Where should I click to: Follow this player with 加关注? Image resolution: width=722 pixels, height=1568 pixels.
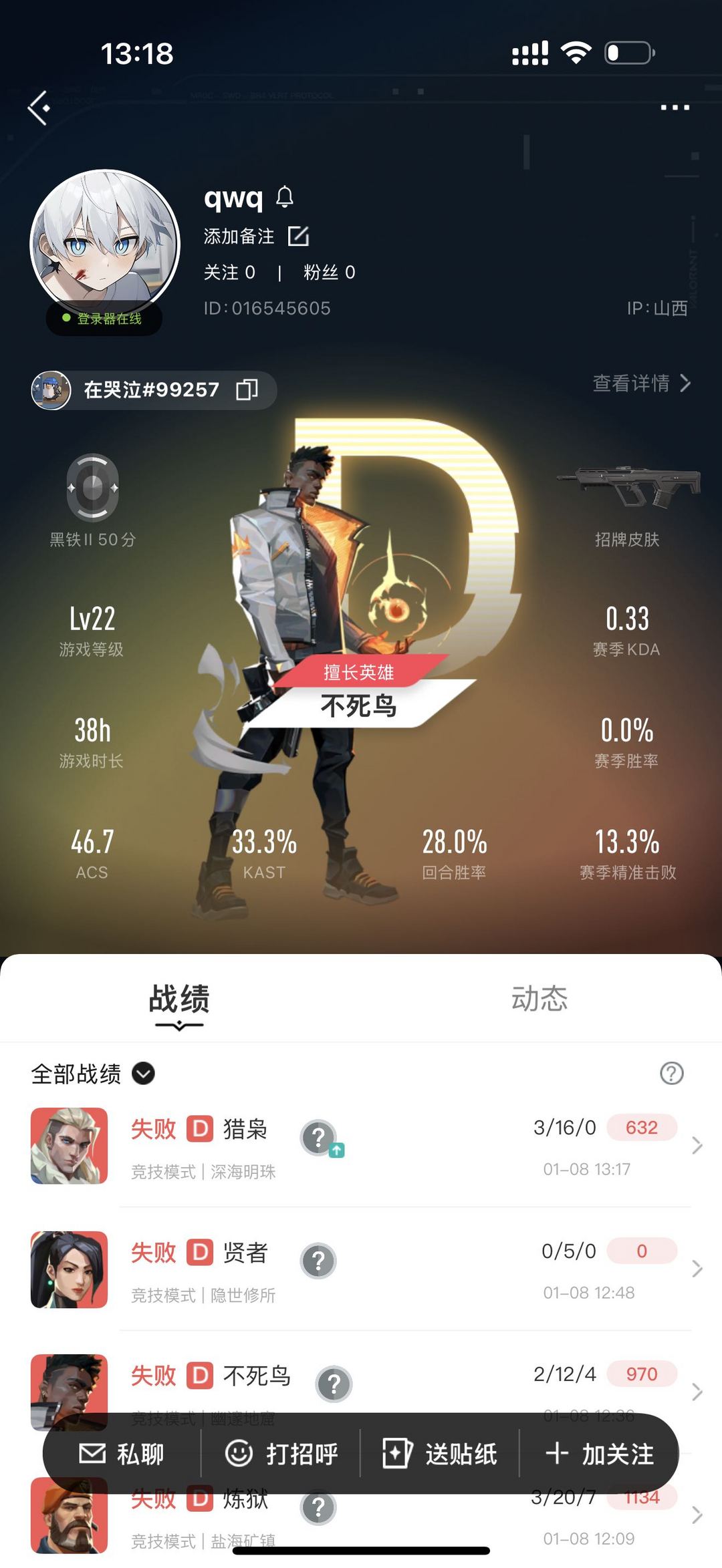599,1454
